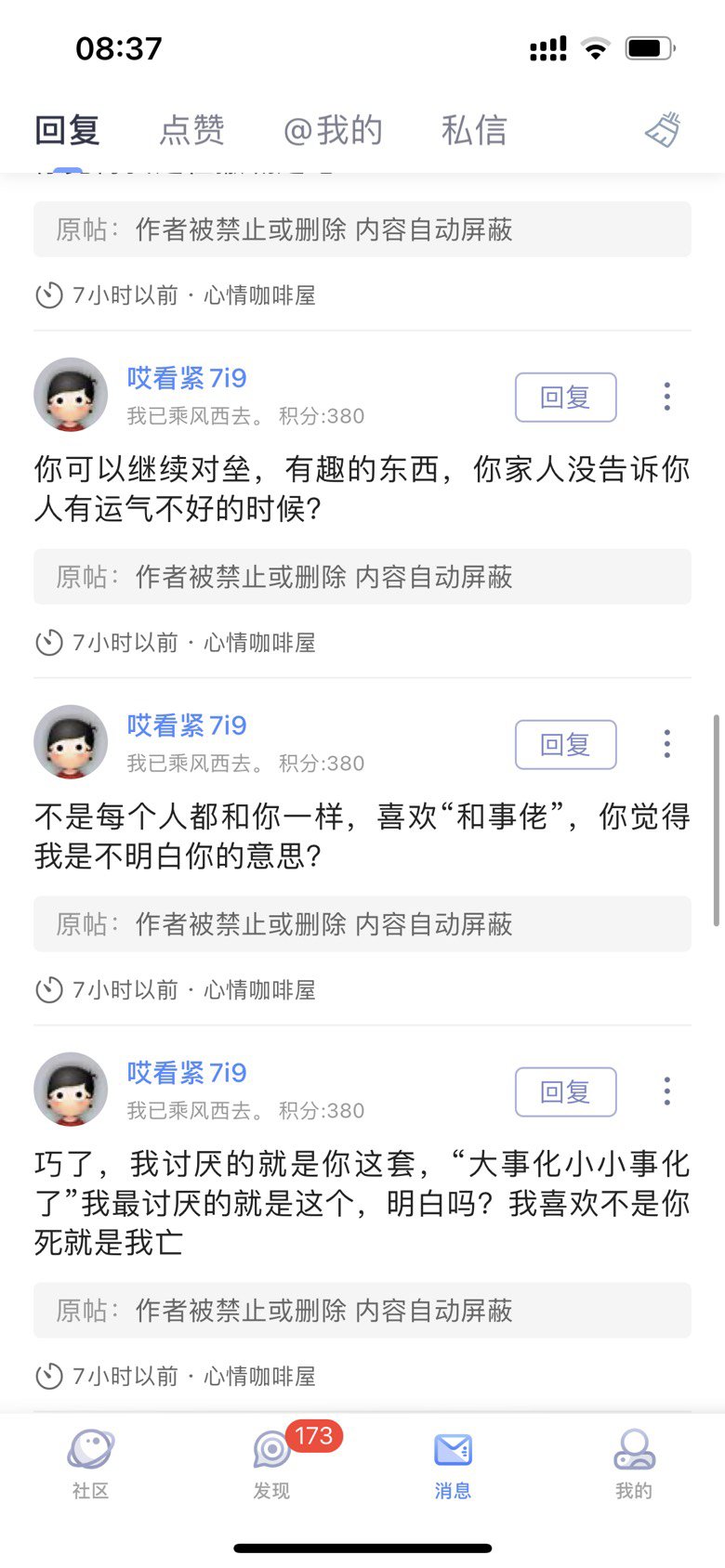Open the three-dot menu for the 巧了 comment

[666, 1091]
